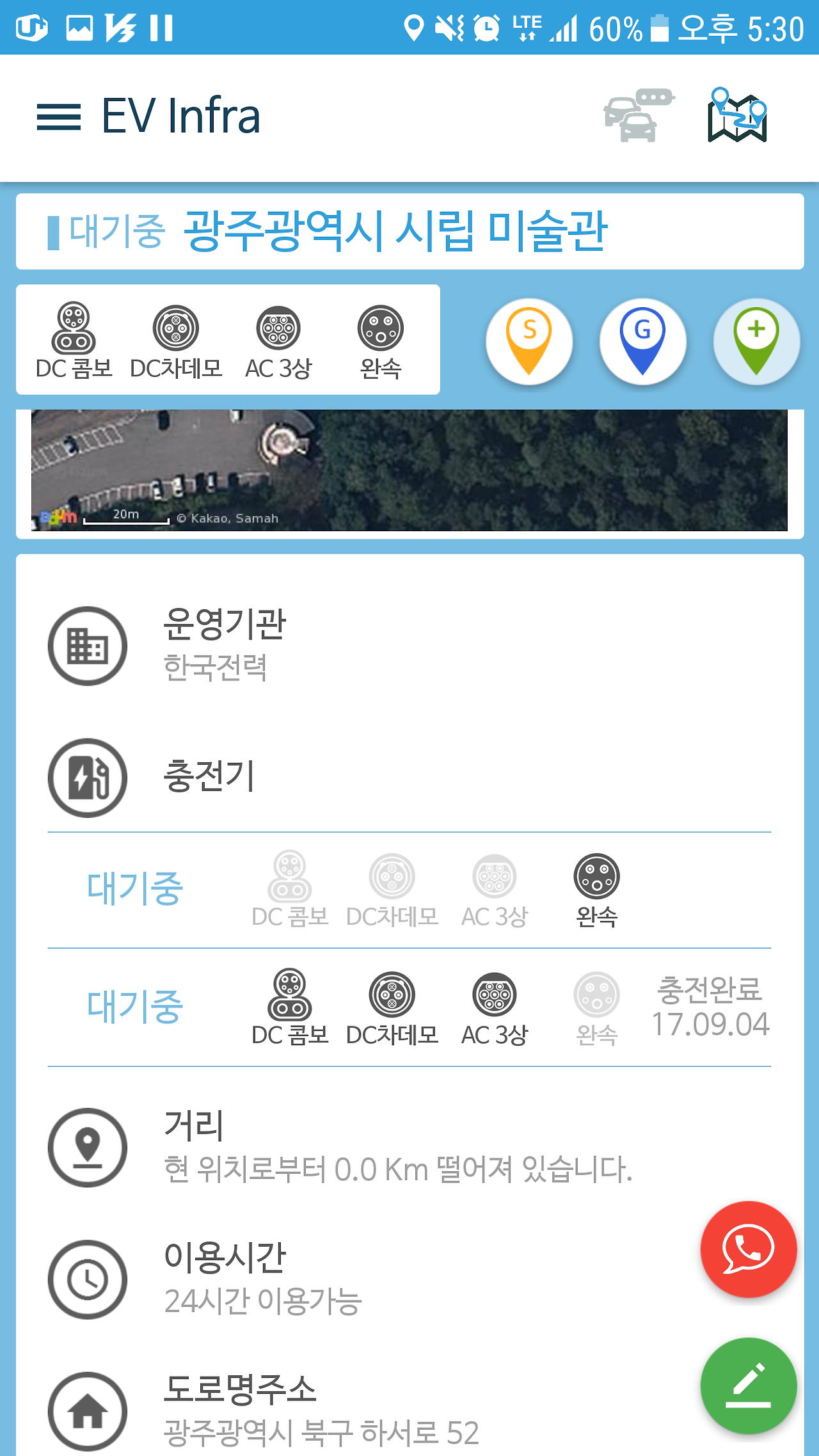Viewport: 819px width, 1456px height.
Task: Tap the orange S start pin
Action: pyautogui.click(x=529, y=342)
